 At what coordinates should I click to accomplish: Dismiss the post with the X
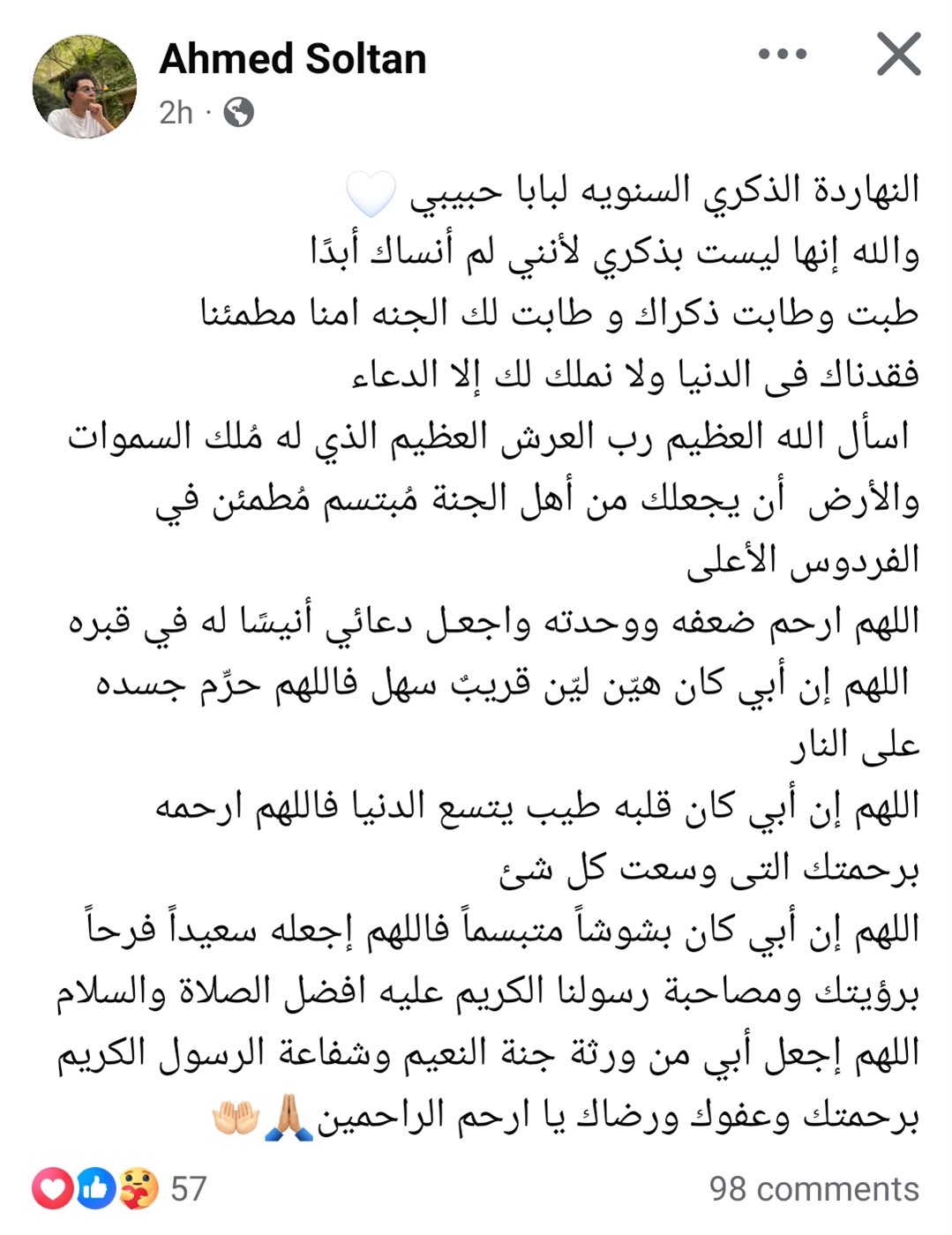pyautogui.click(x=898, y=54)
